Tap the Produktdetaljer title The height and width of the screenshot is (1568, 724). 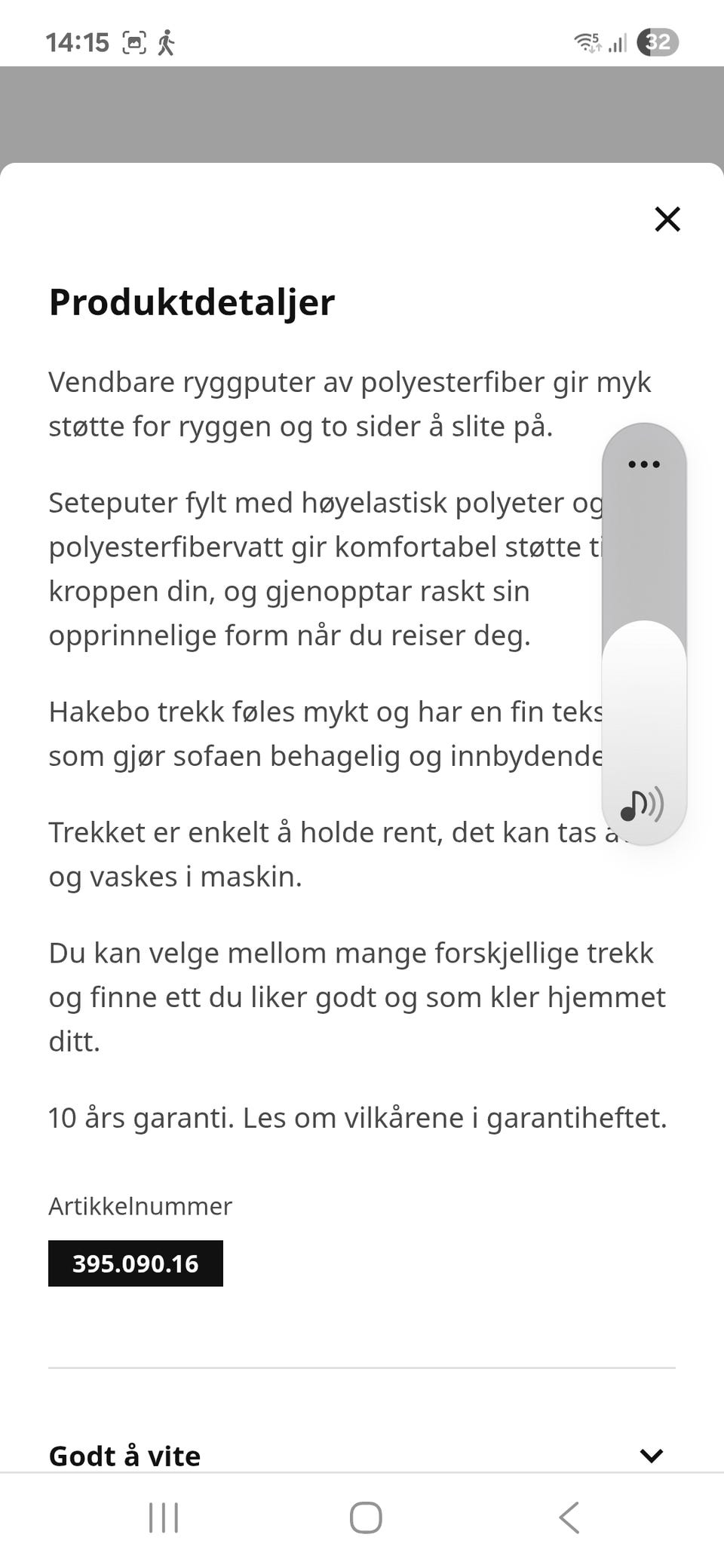click(192, 301)
